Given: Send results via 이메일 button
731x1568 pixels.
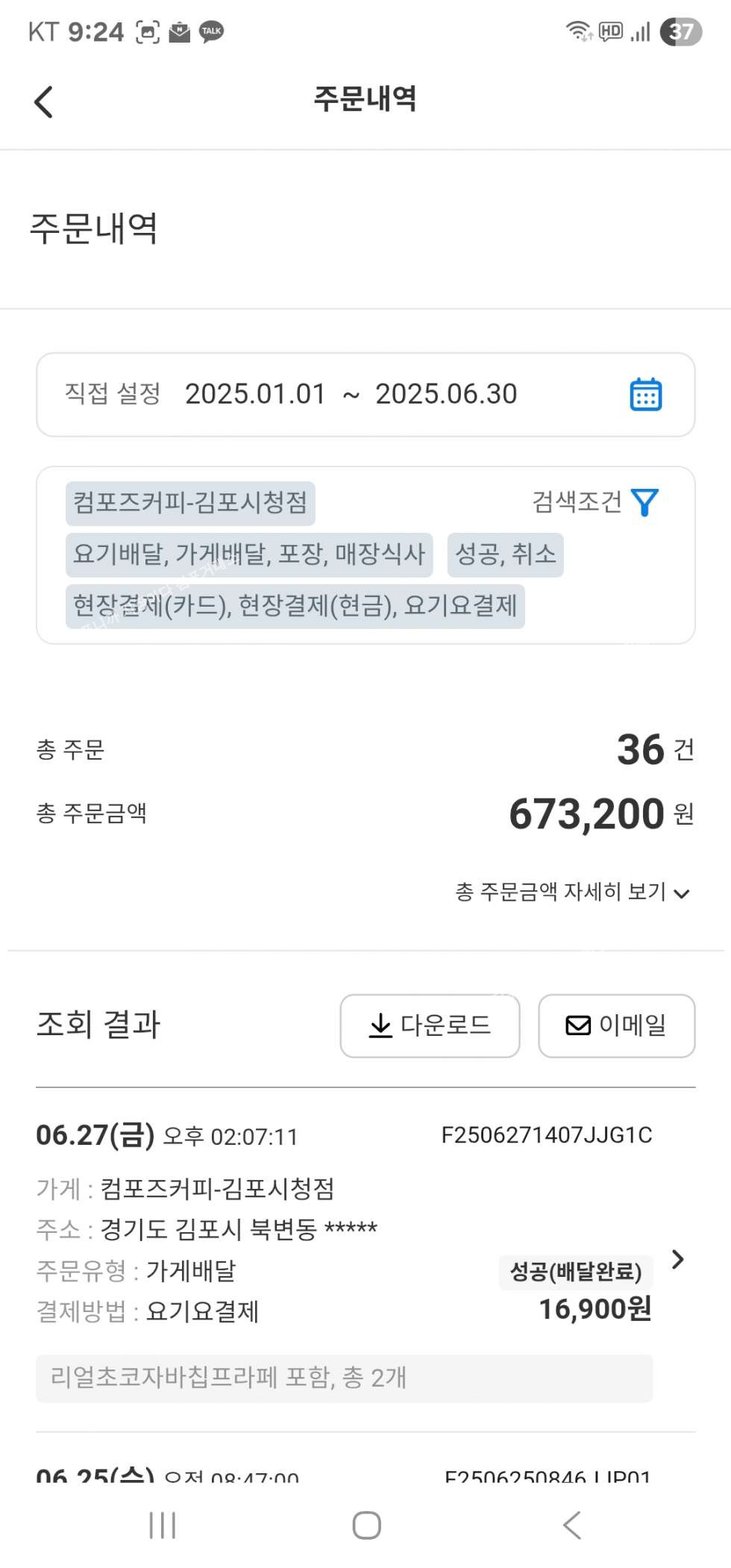Looking at the screenshot, I should coord(616,1025).
